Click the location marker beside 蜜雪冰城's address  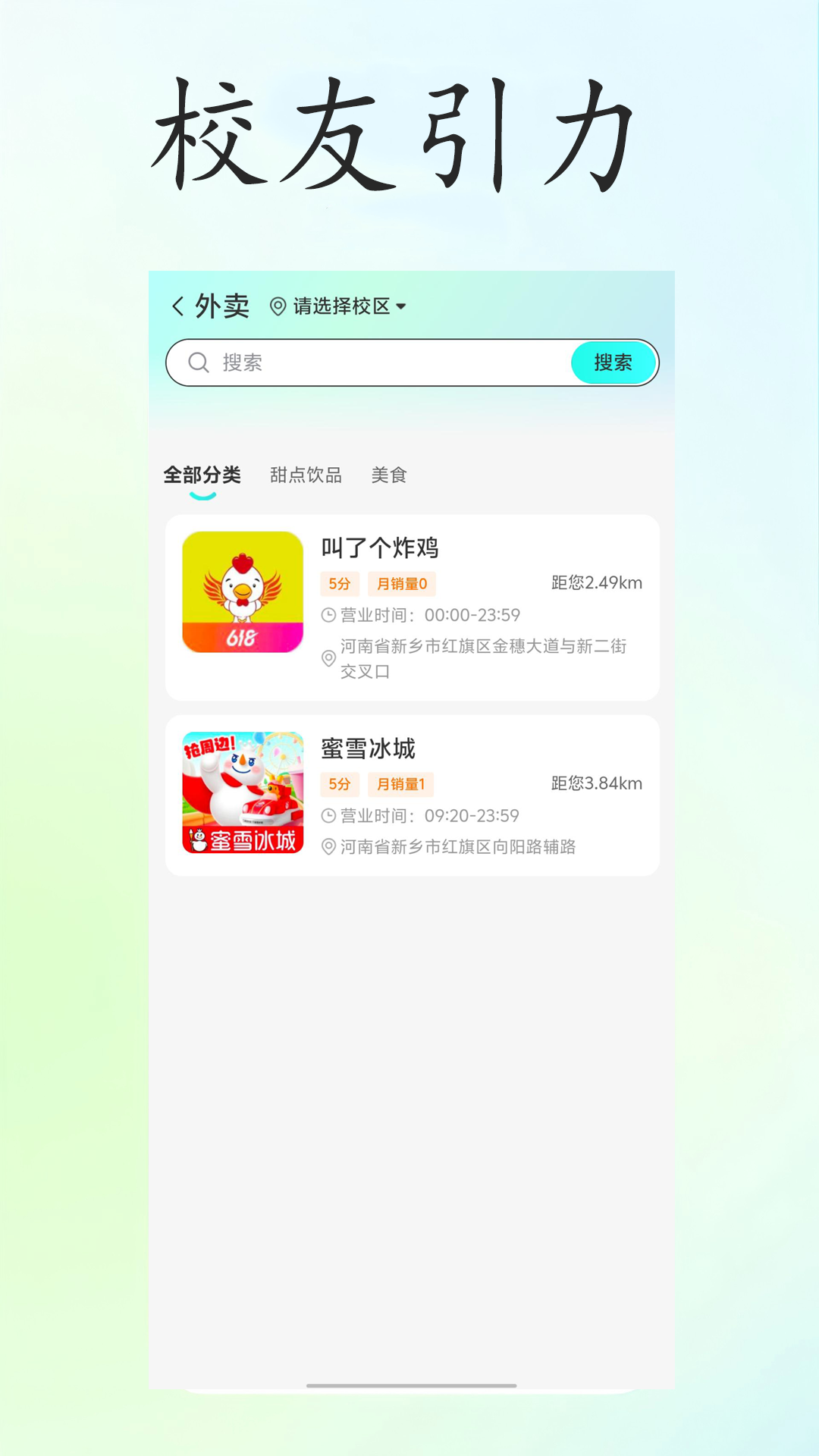[329, 847]
